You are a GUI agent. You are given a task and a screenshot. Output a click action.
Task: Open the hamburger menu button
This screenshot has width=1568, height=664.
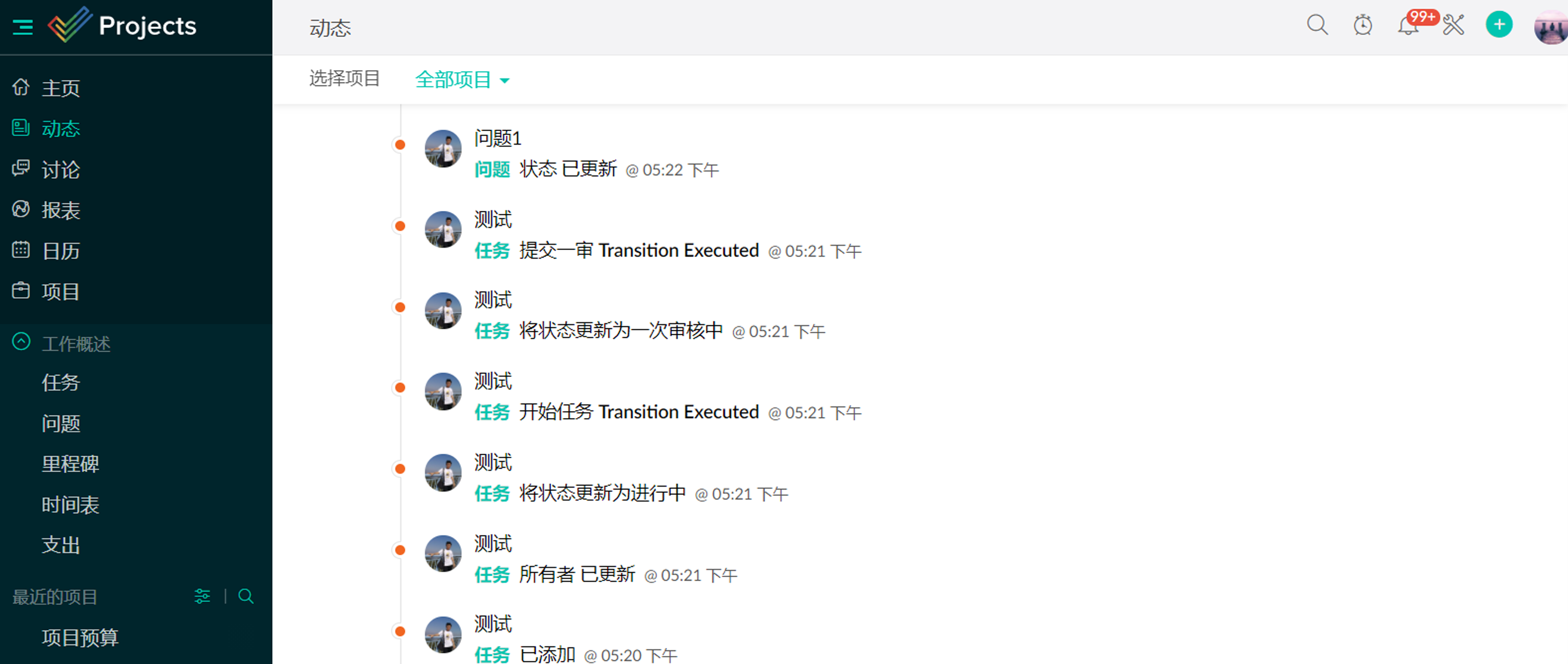tap(22, 27)
